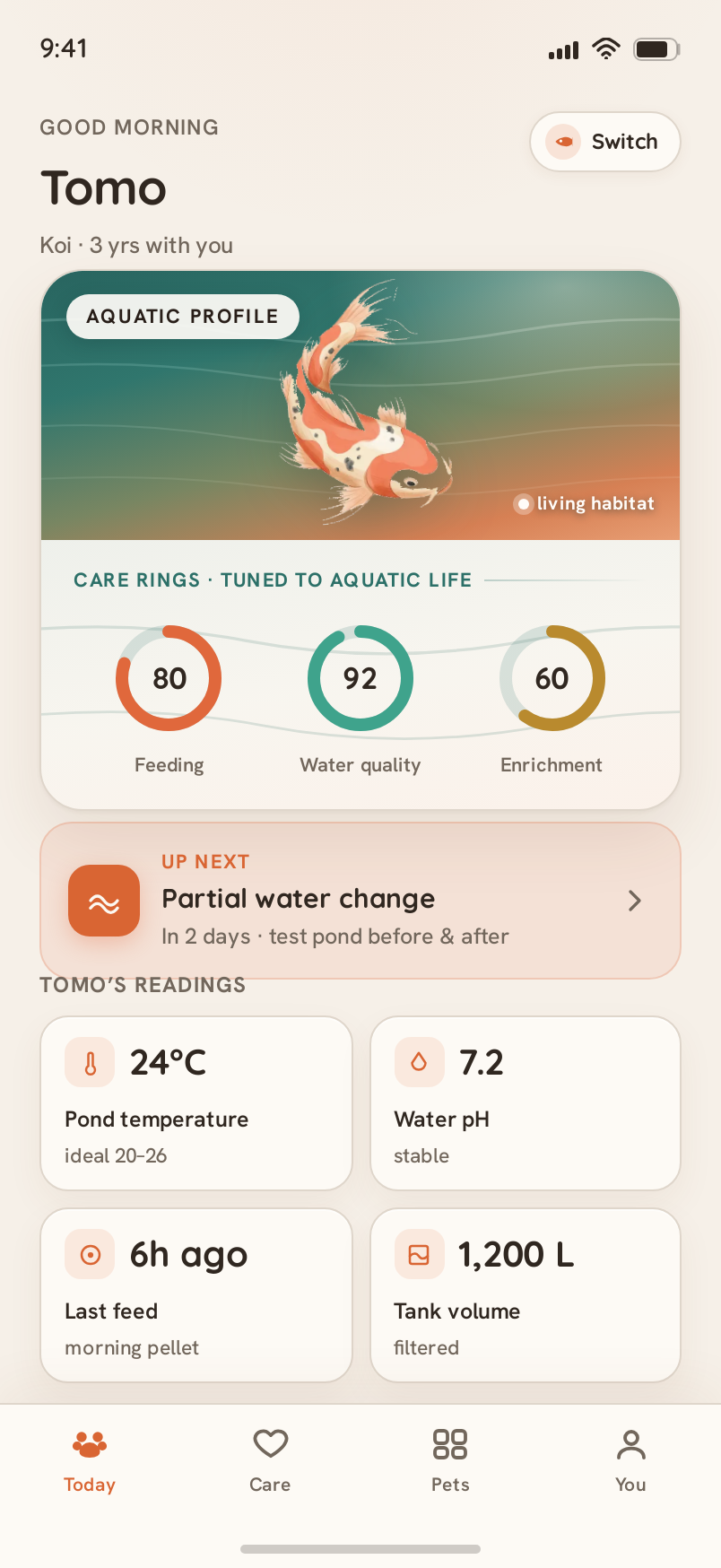Open the Pond temperature reading card

[x=196, y=1103]
